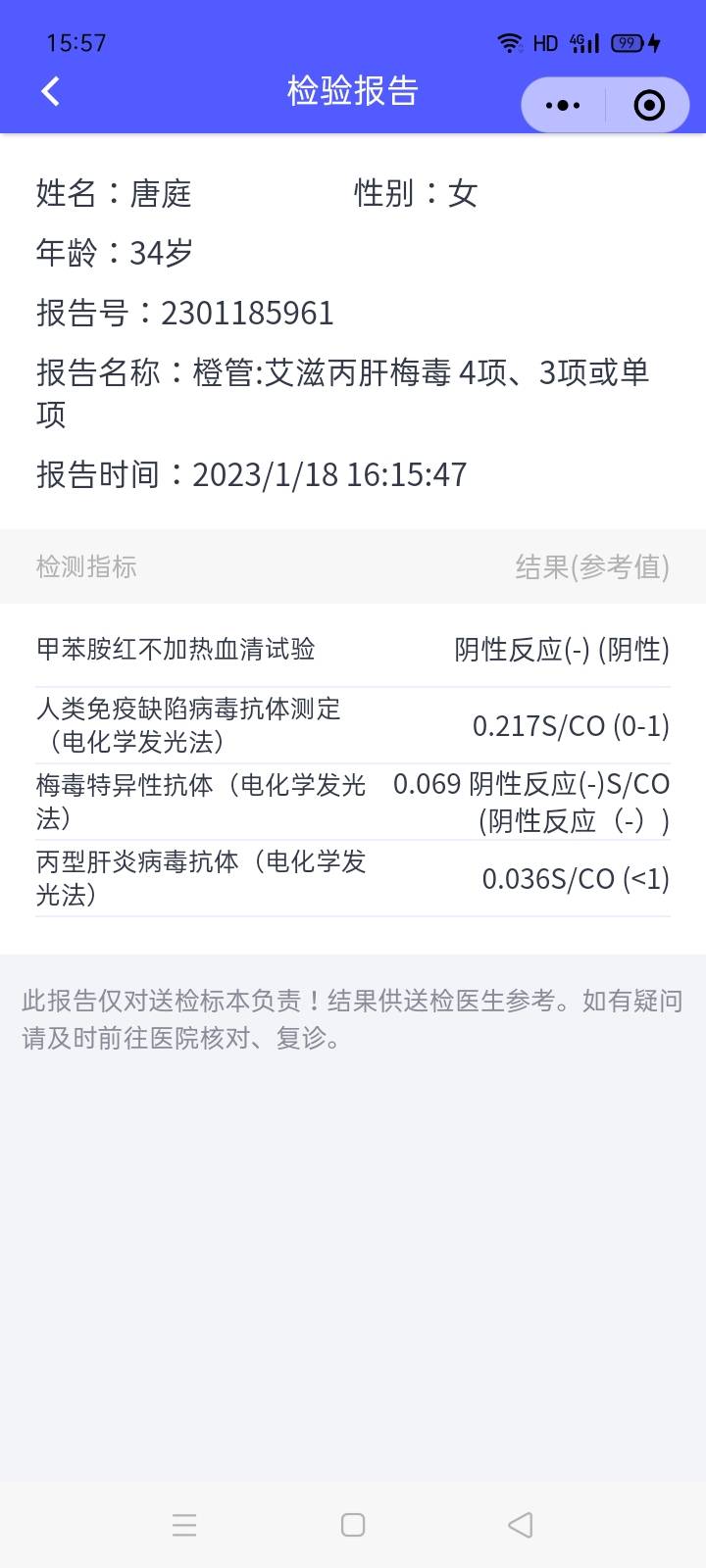Tap the system back triangle in navigation bar

pos(520,1525)
